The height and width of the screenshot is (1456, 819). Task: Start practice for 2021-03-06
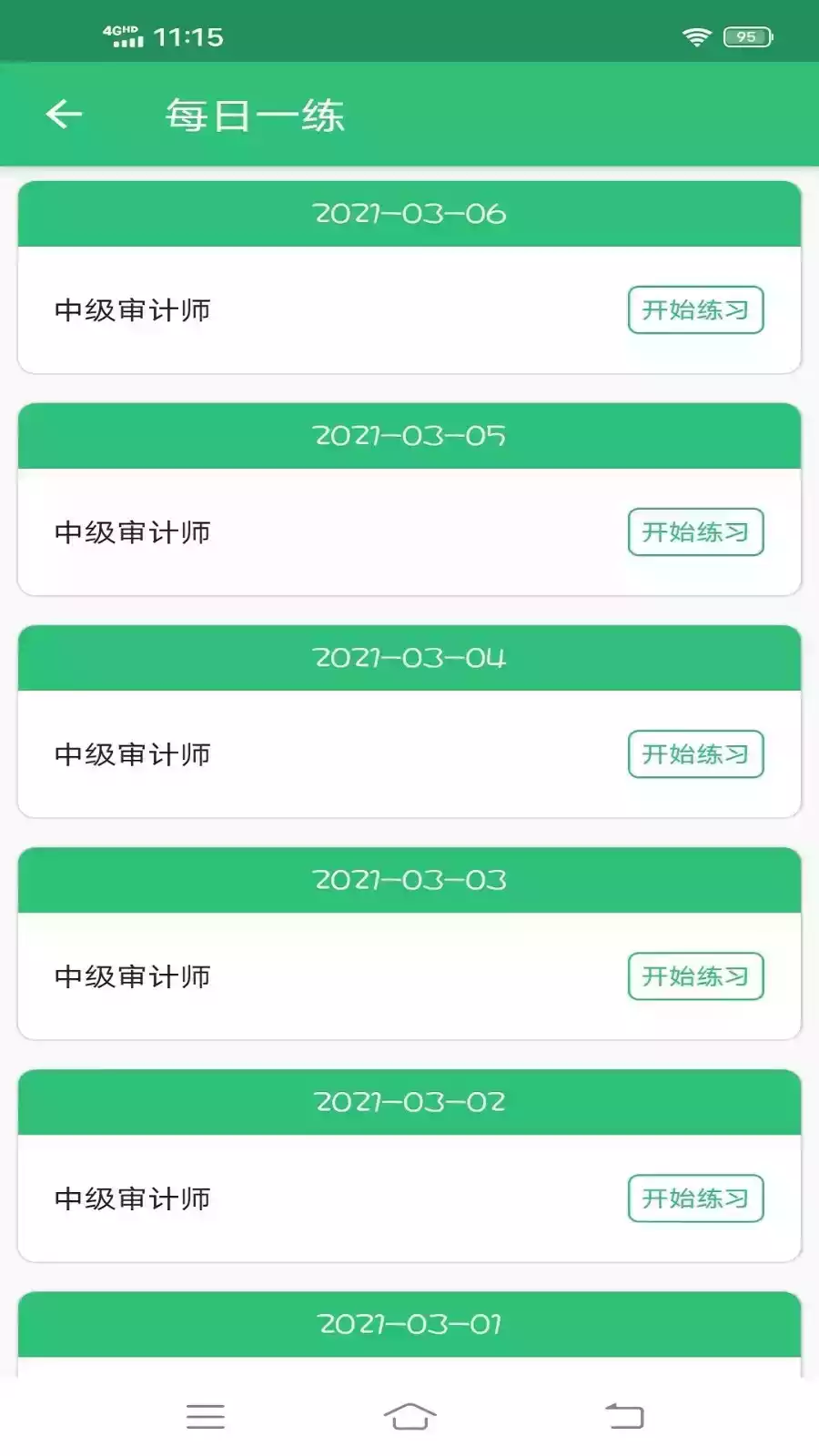tap(696, 309)
